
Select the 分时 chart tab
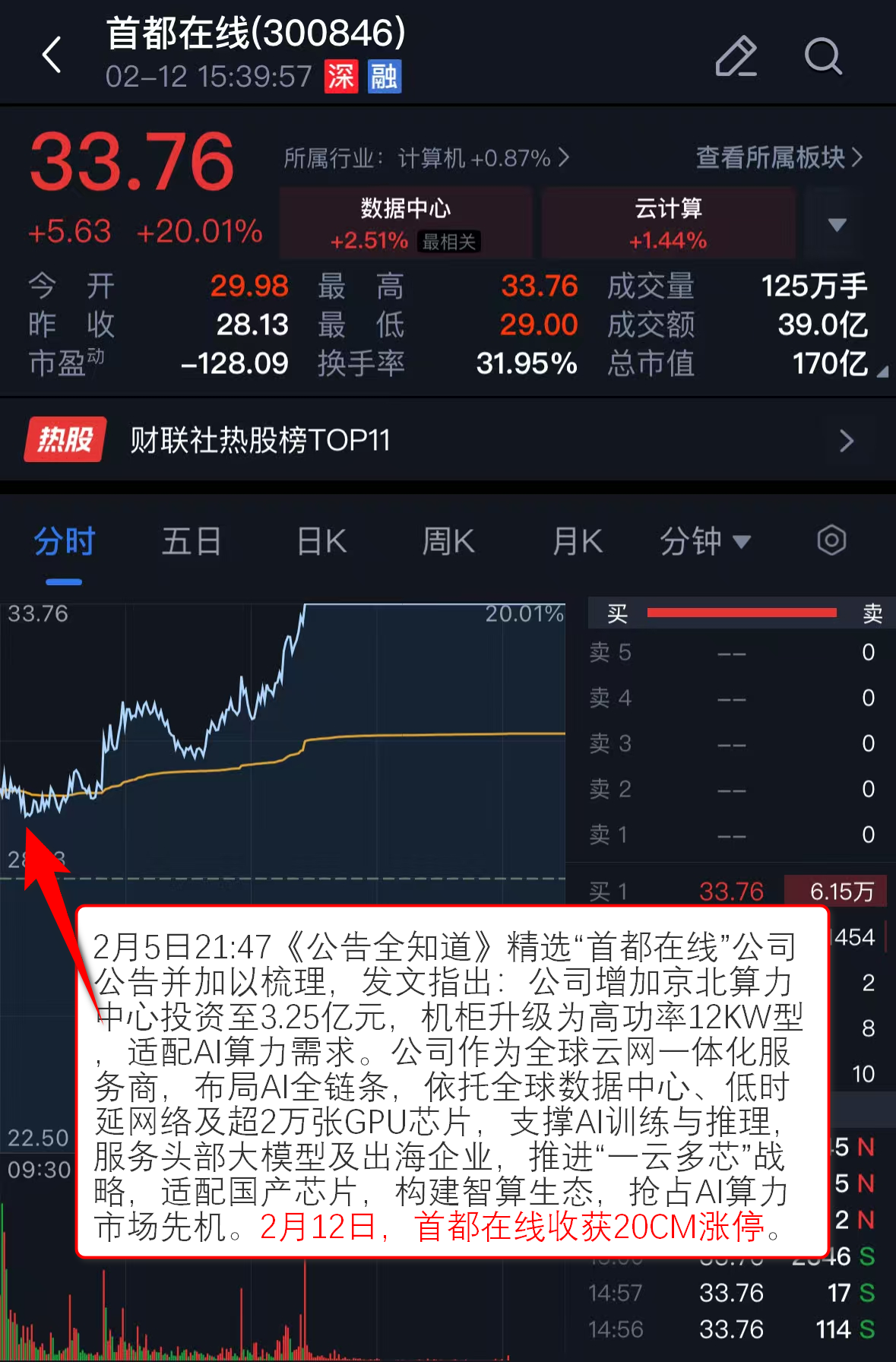click(x=64, y=542)
